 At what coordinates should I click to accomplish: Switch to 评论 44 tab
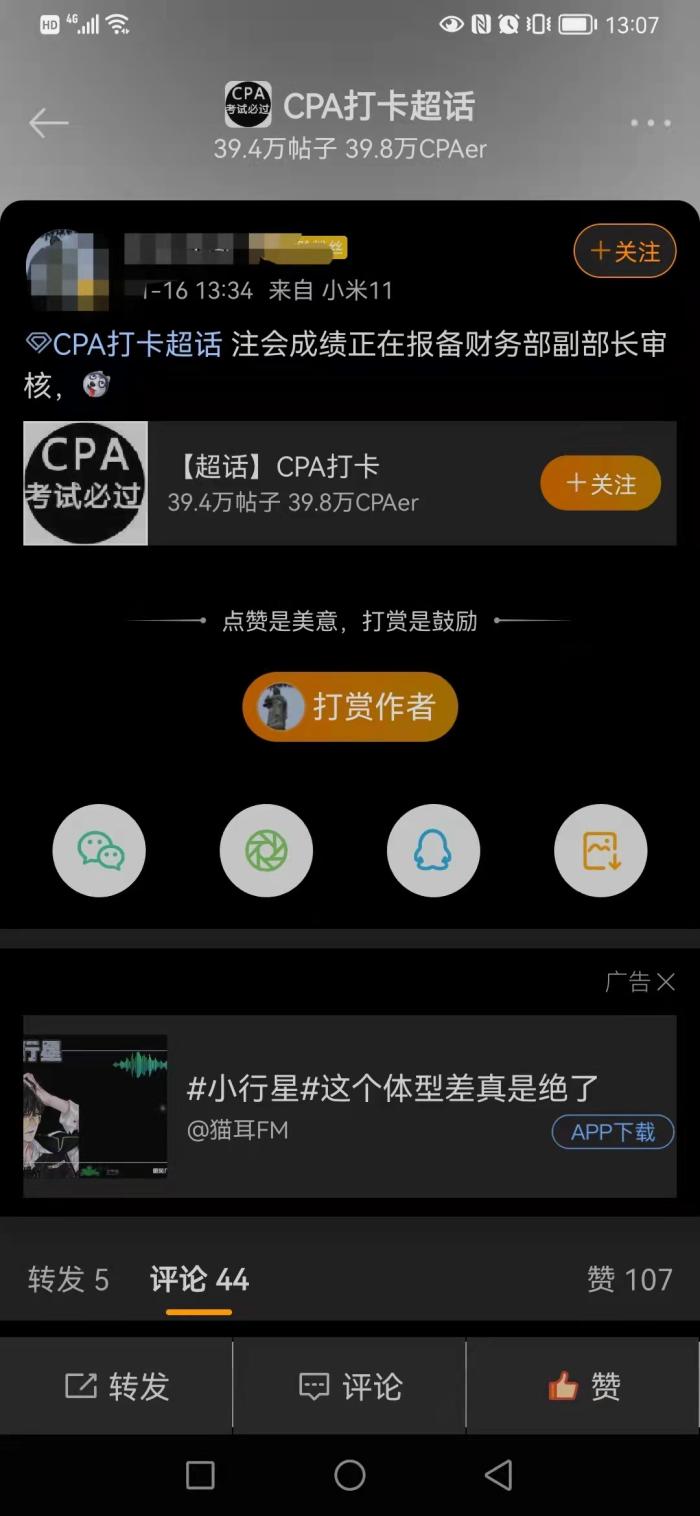pos(199,1280)
